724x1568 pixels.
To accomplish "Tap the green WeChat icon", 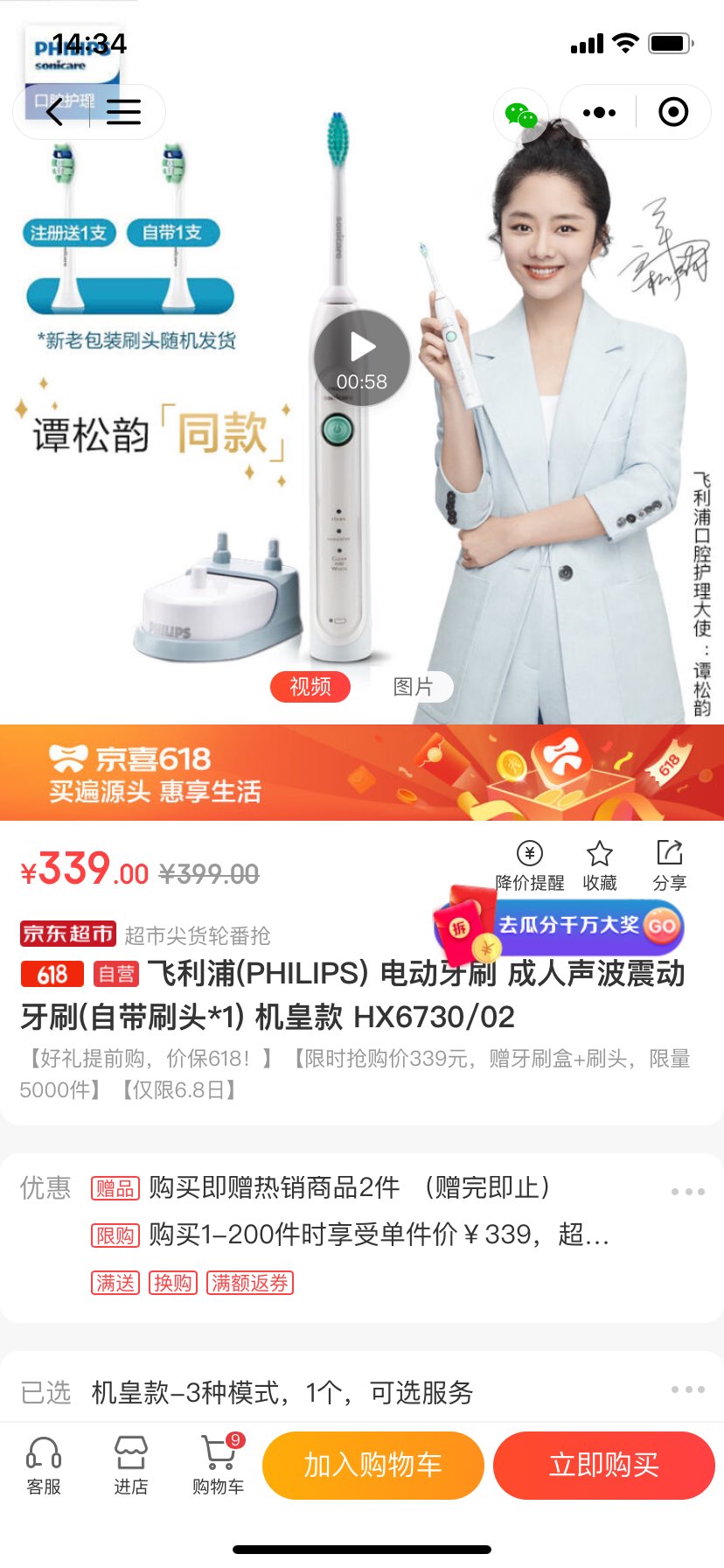I will pos(521,115).
